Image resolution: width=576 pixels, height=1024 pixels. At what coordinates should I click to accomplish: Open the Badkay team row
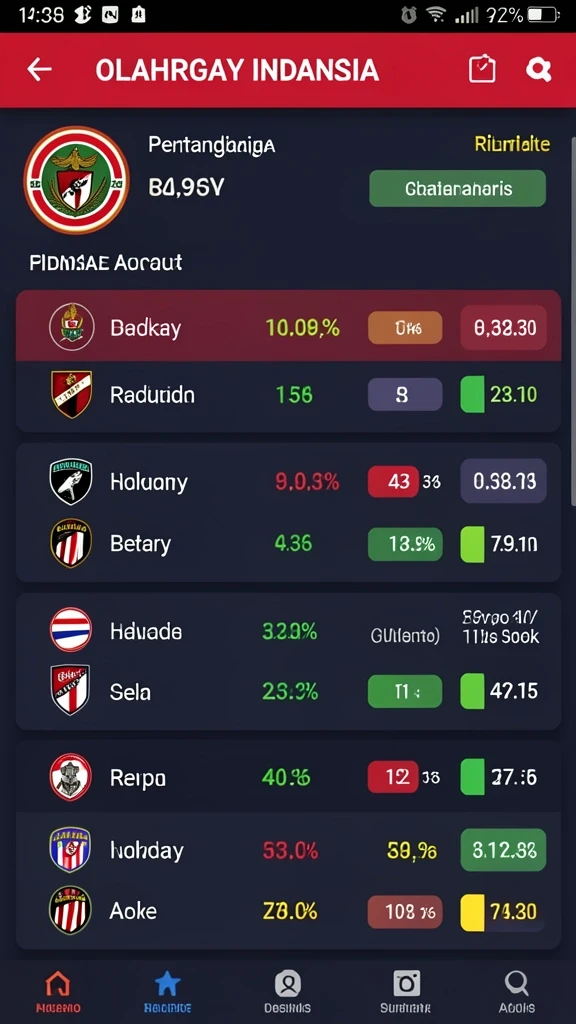pyautogui.click(x=288, y=326)
